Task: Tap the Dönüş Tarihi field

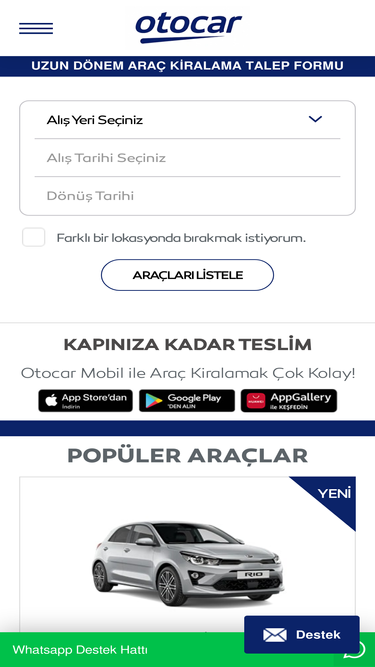Action: click(187, 196)
